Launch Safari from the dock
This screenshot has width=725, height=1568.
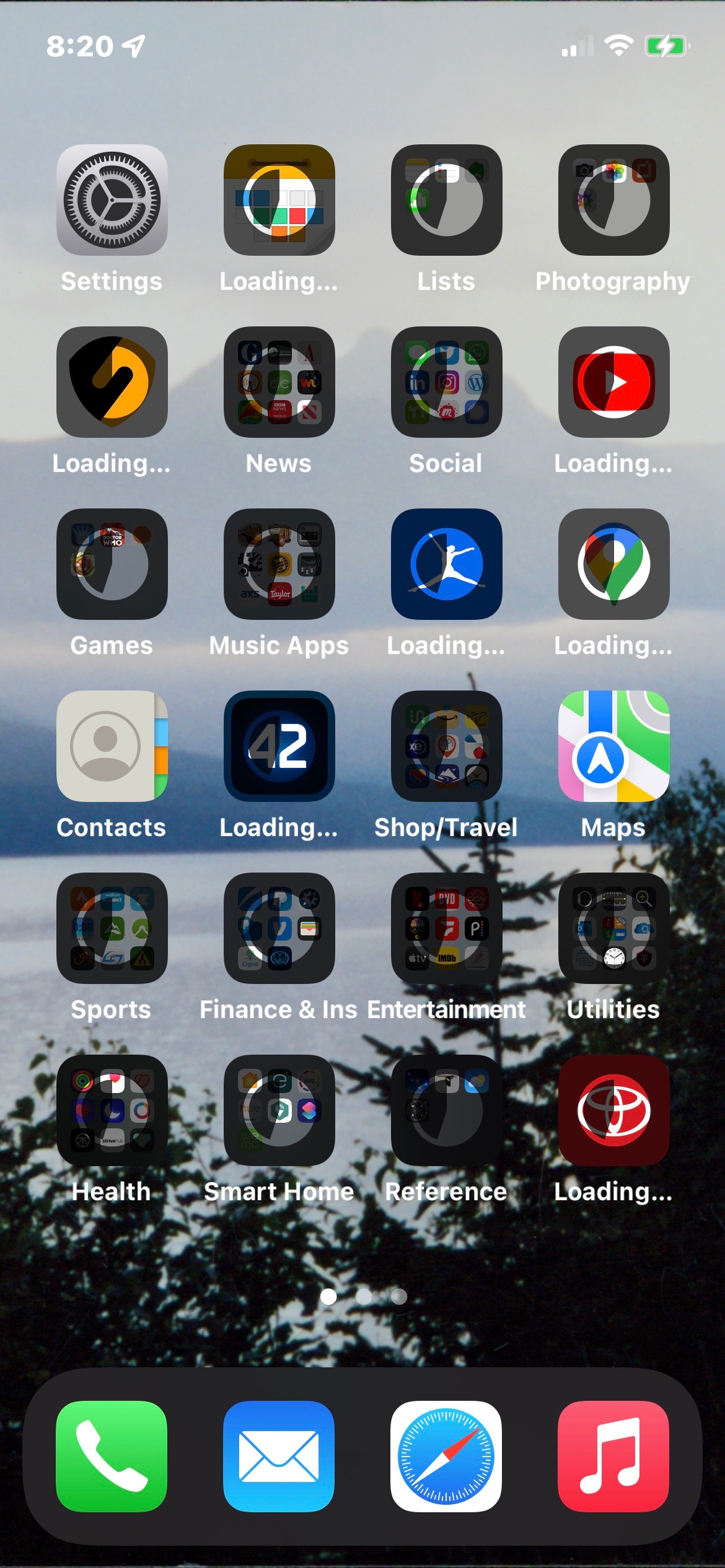tap(446, 1456)
